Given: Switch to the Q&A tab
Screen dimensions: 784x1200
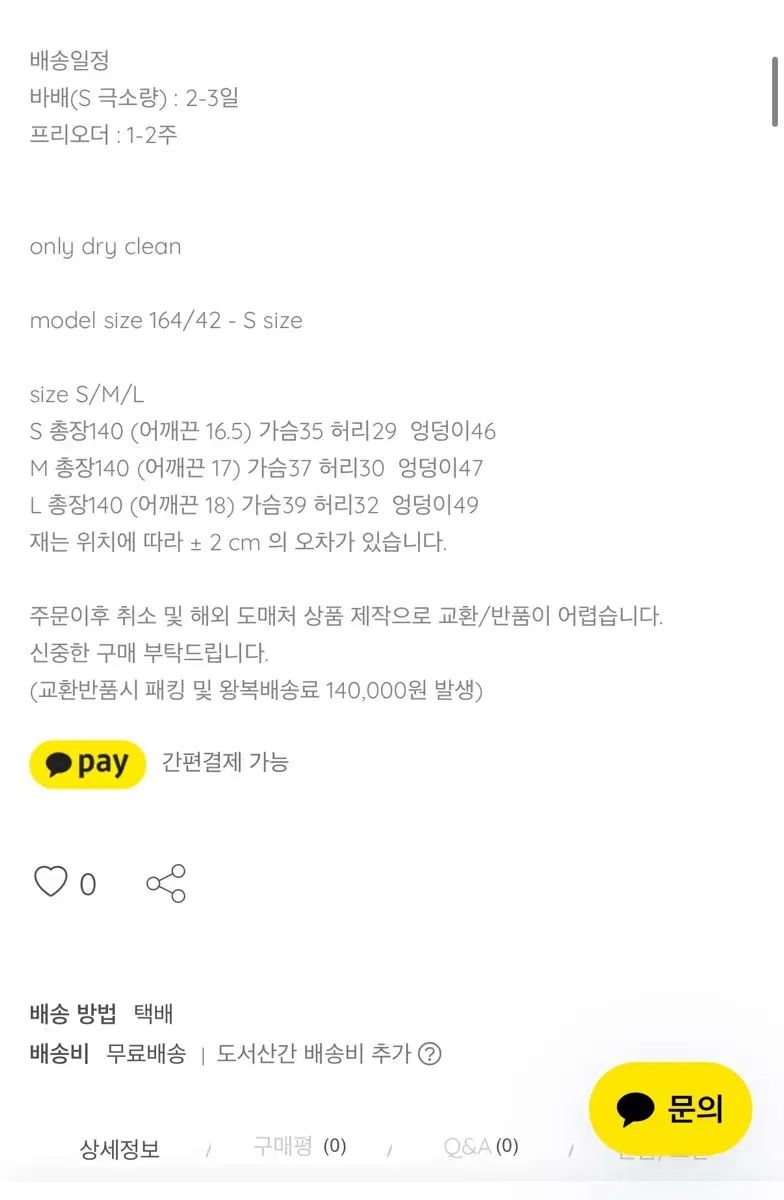Looking at the screenshot, I should 481,1146.
